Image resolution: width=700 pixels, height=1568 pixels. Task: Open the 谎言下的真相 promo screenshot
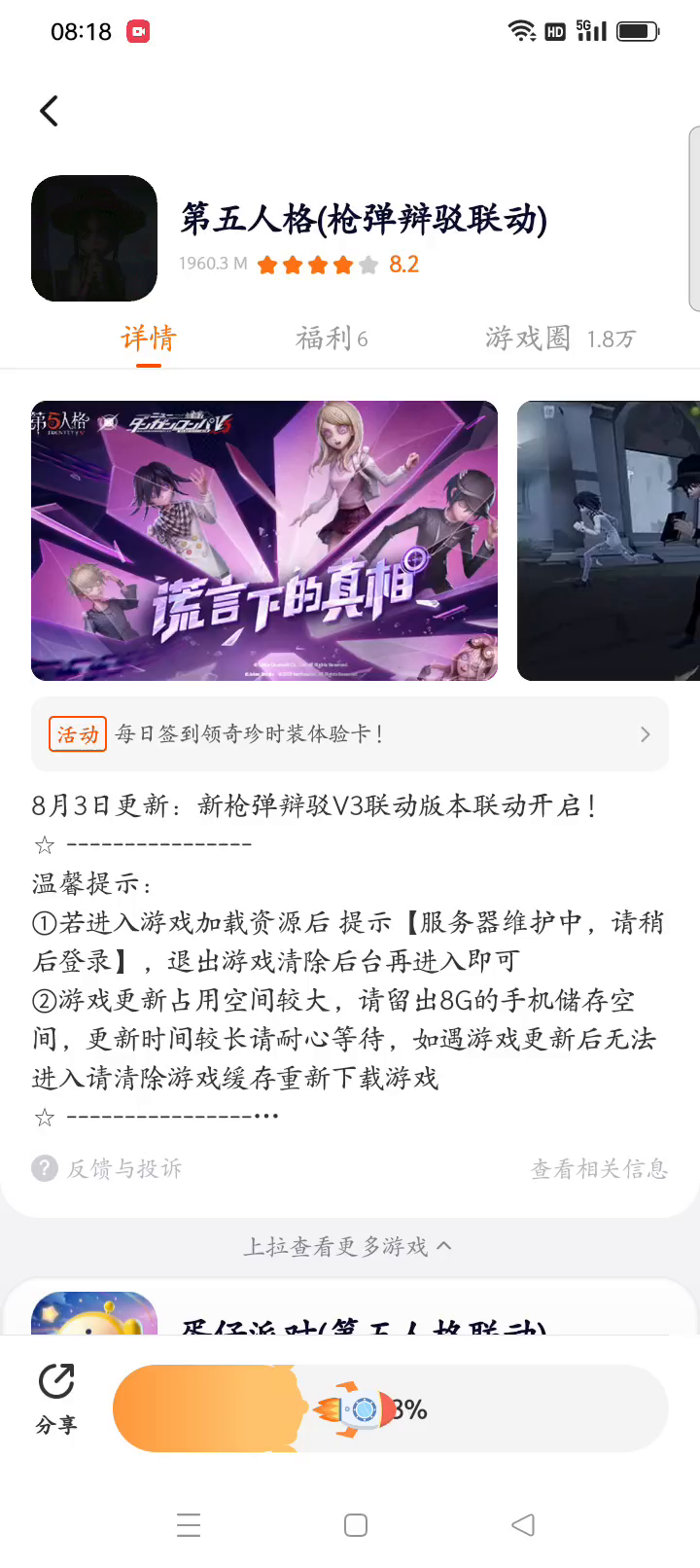click(x=264, y=541)
